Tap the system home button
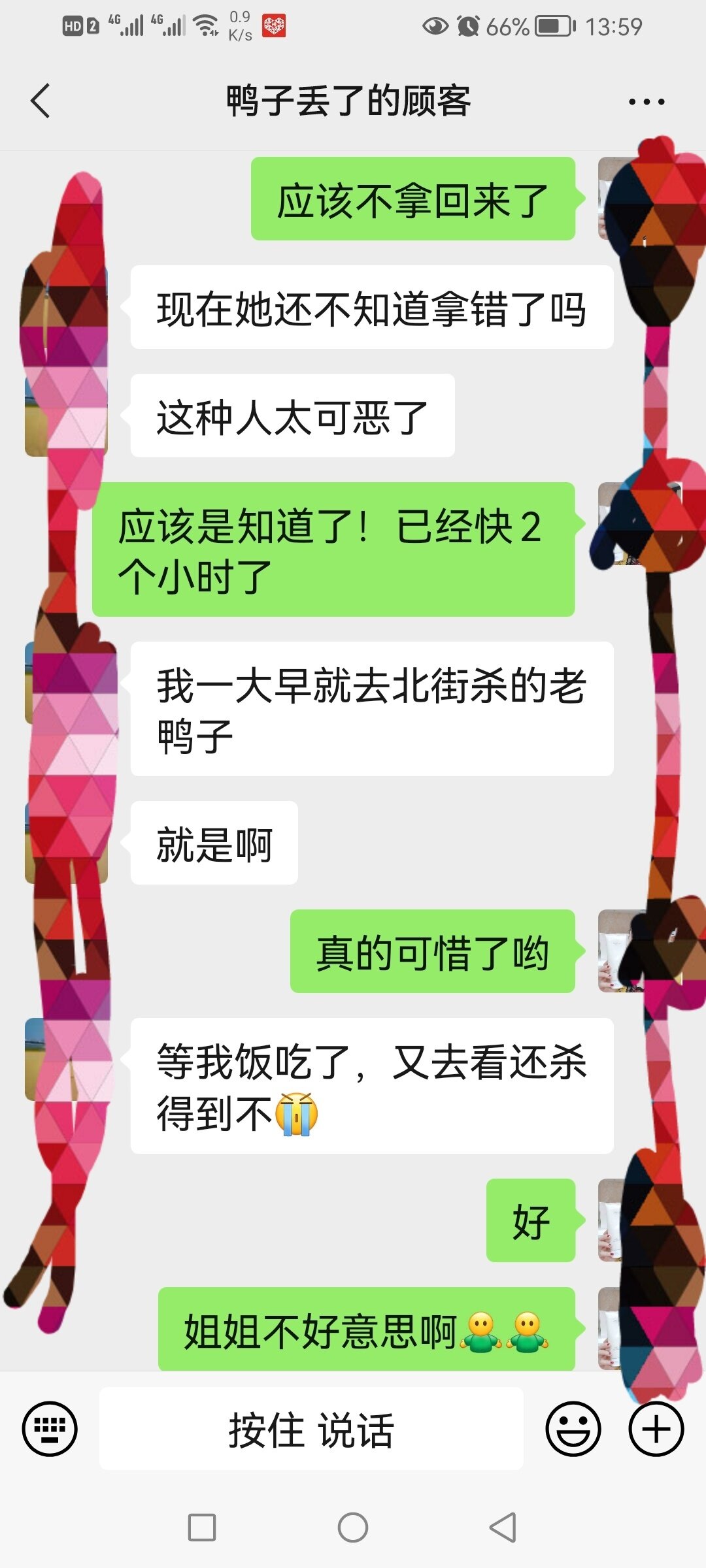The height and width of the screenshot is (1568, 706). coord(353,1527)
